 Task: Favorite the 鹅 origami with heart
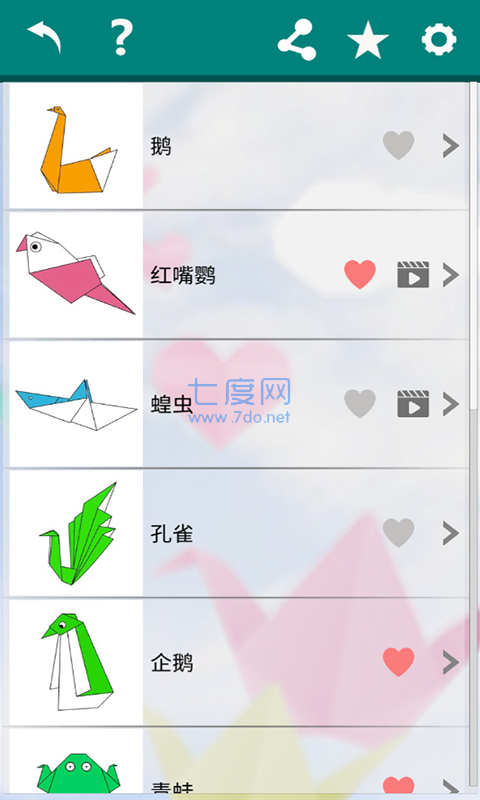click(398, 145)
